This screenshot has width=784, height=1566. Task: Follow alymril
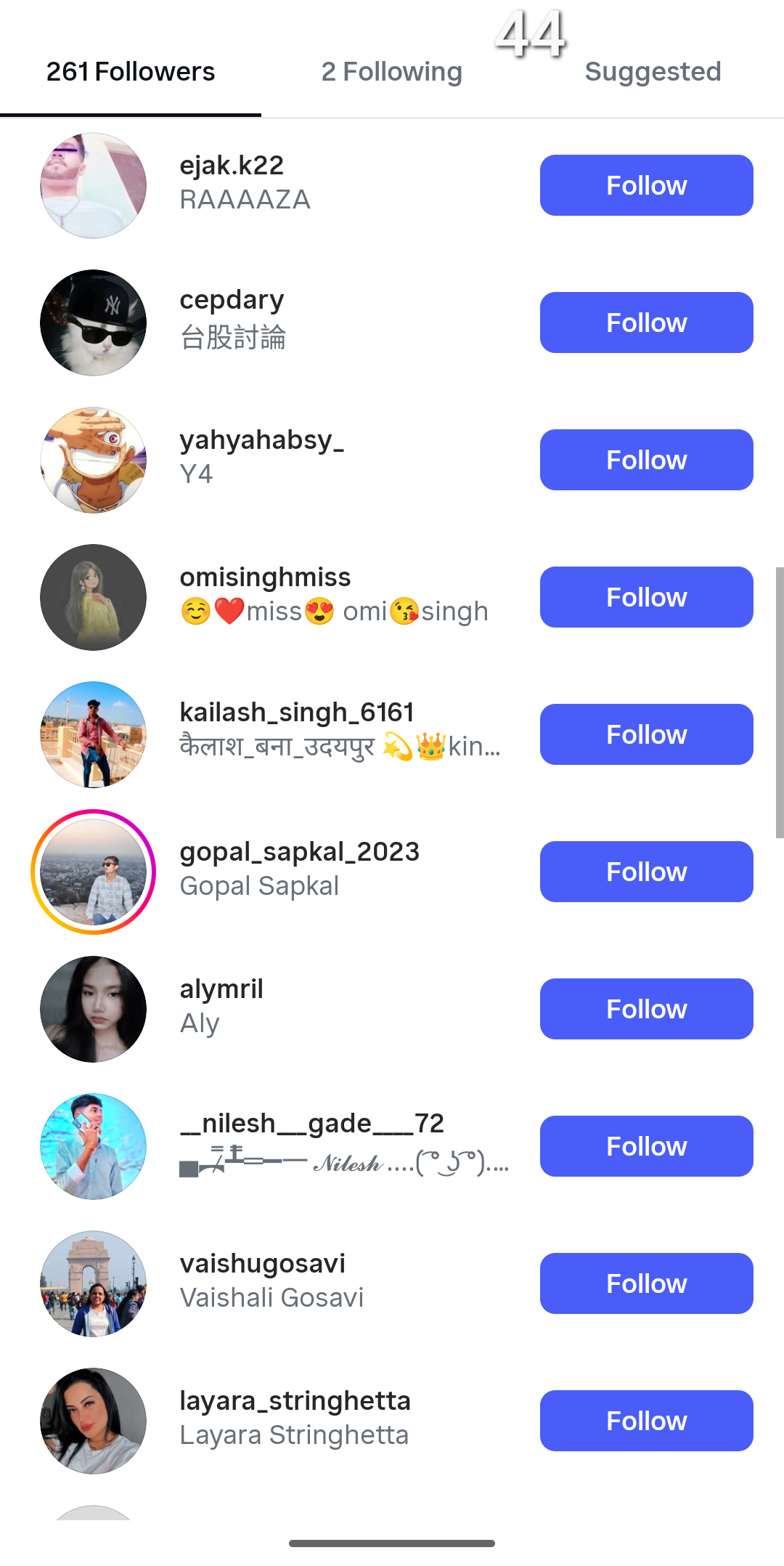coord(646,1009)
